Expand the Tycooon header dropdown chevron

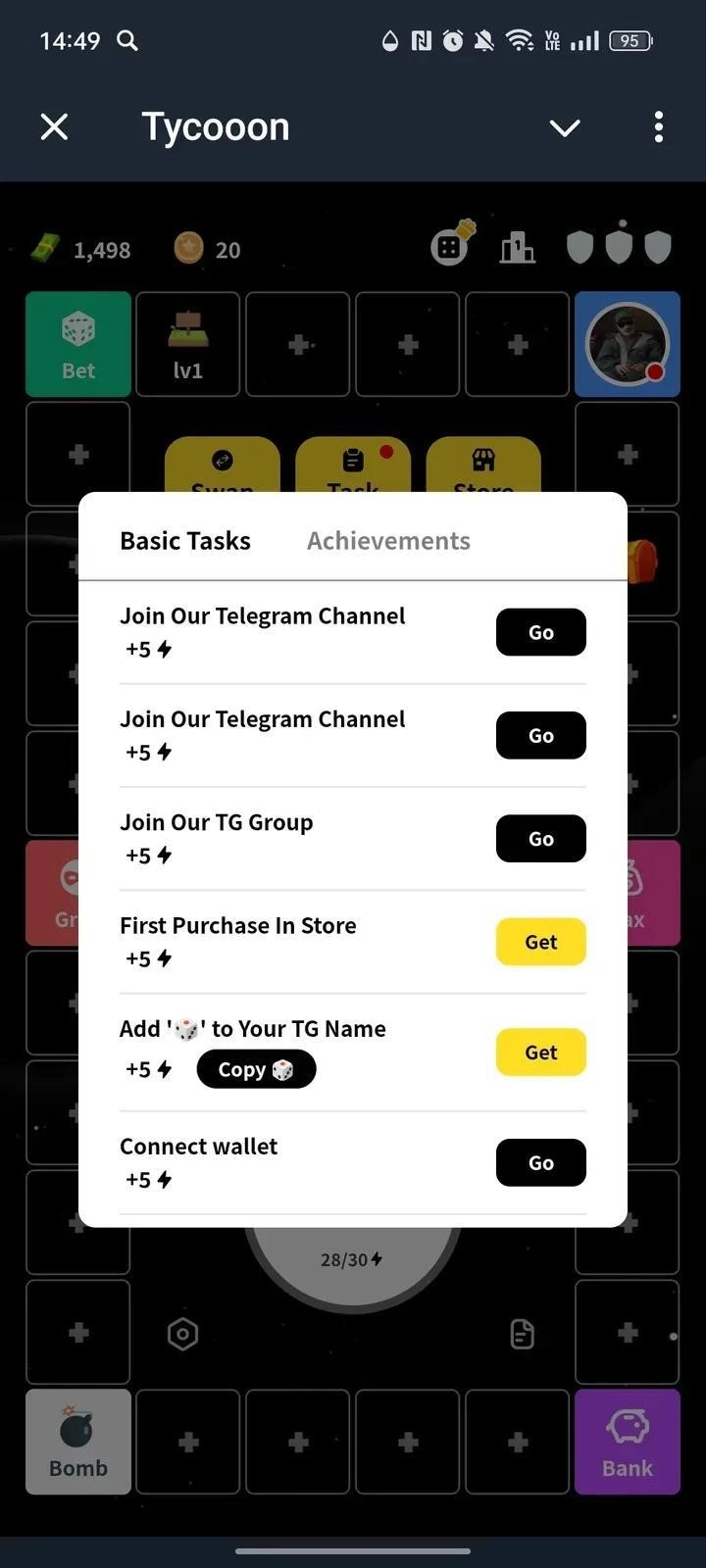pos(565,127)
